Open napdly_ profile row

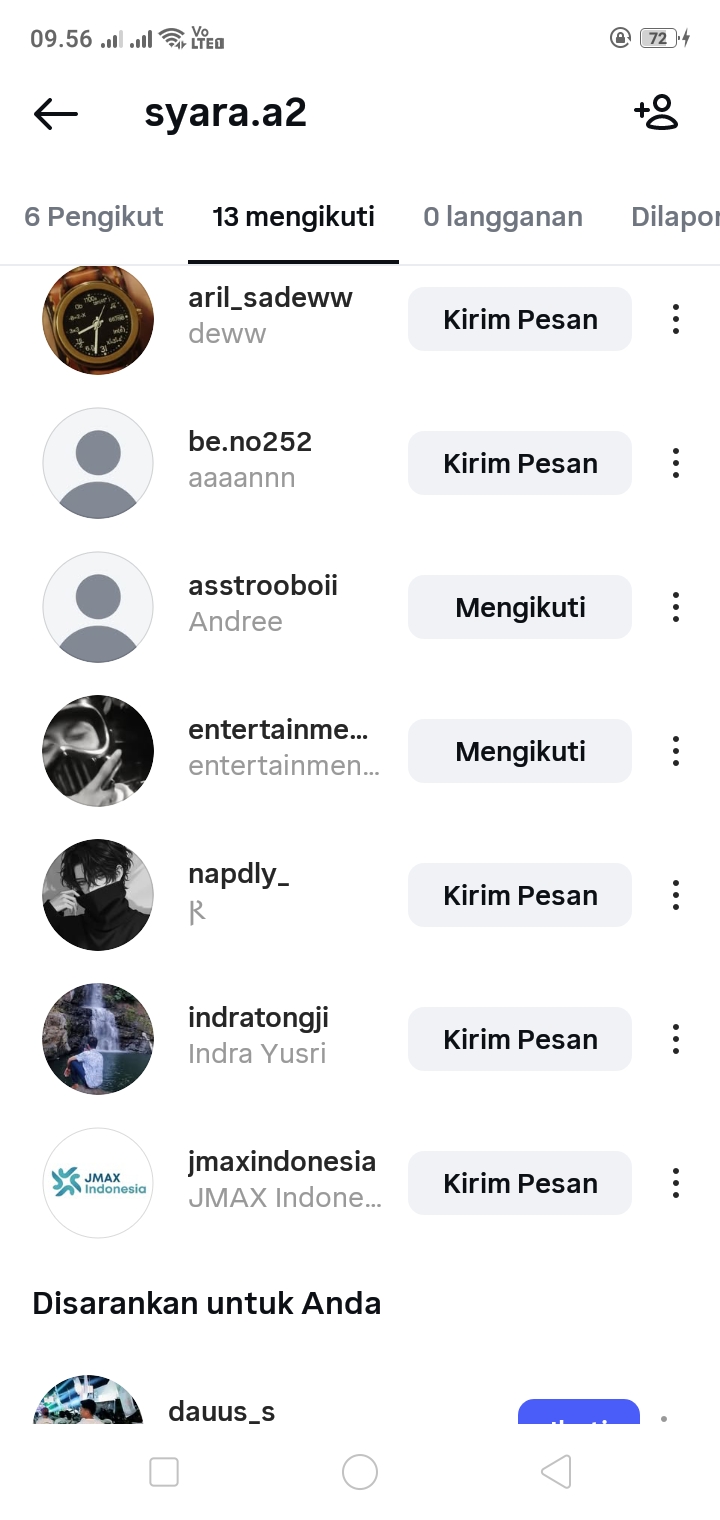[x=238, y=876]
